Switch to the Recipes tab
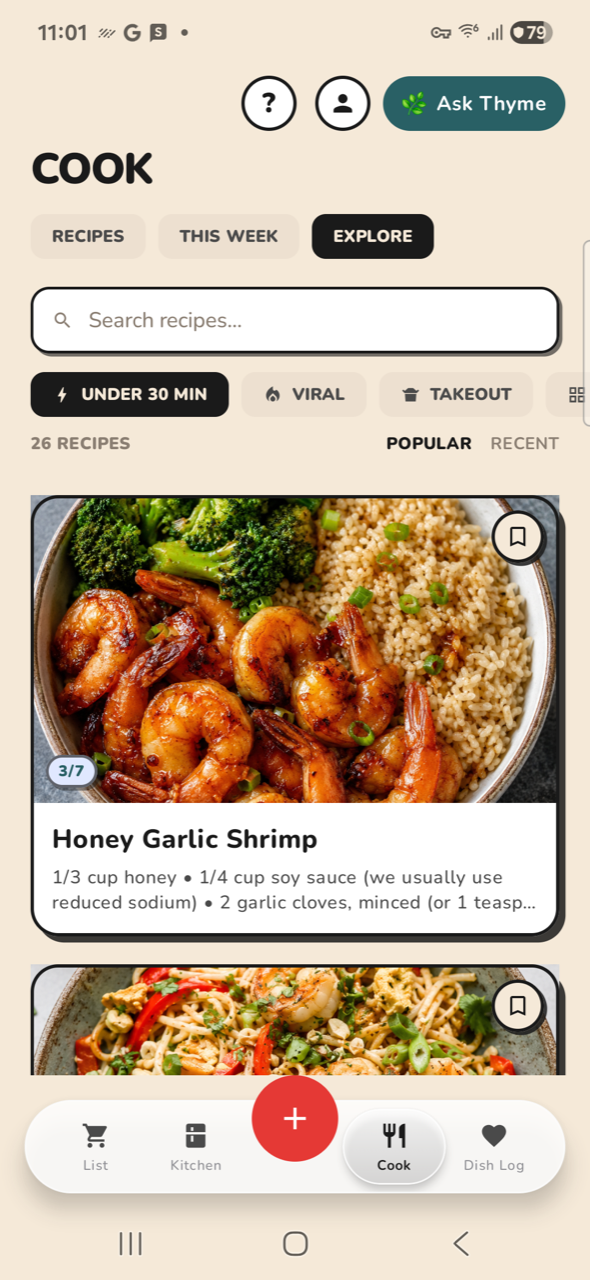Image resolution: width=590 pixels, height=1280 pixels. point(88,236)
